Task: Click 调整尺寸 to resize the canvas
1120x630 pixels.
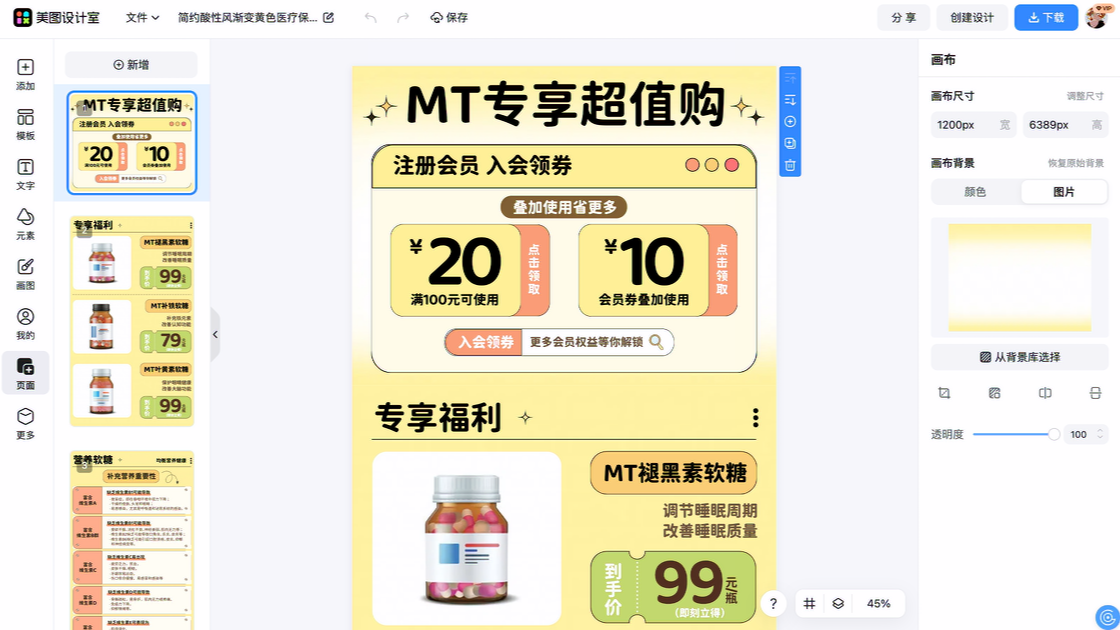Action: (x=1085, y=96)
